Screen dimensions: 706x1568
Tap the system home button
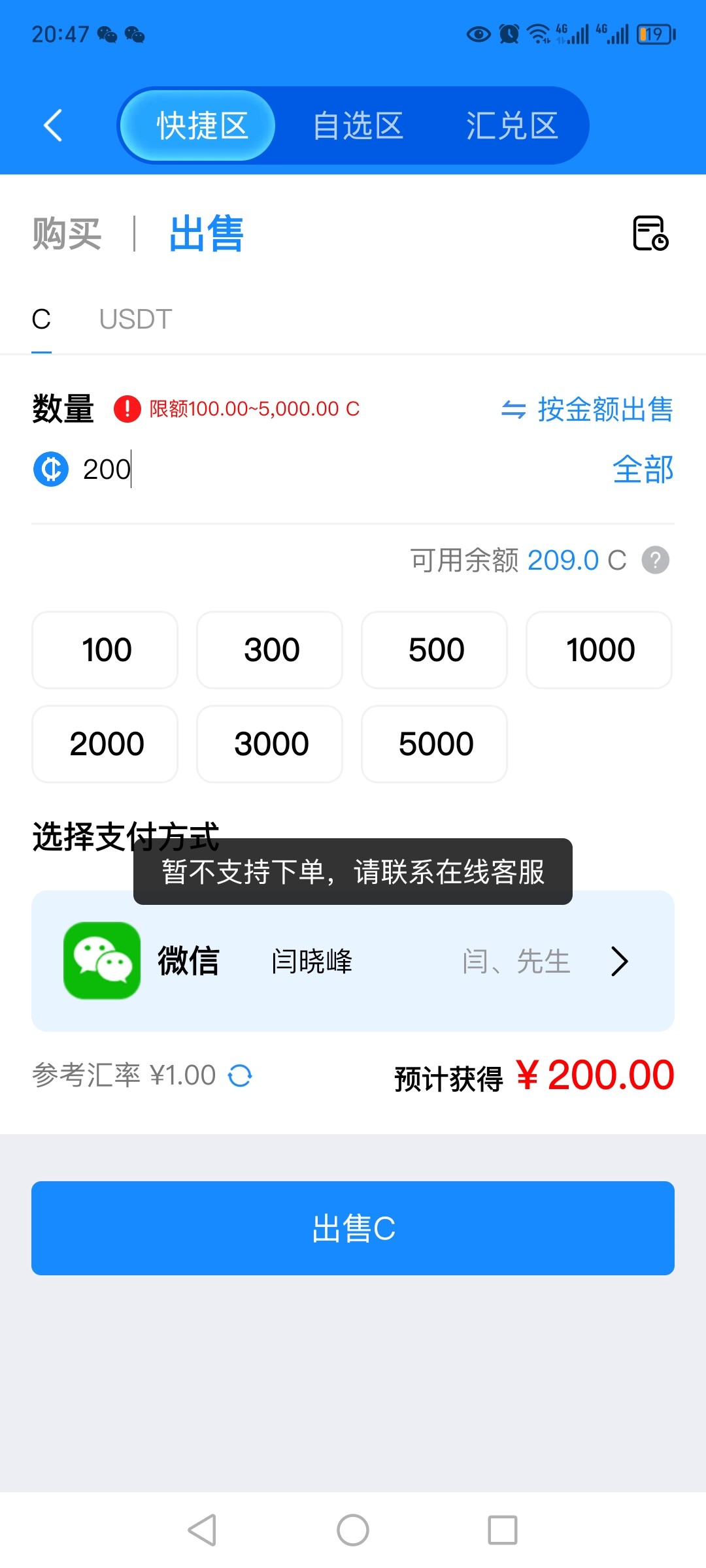click(353, 1530)
